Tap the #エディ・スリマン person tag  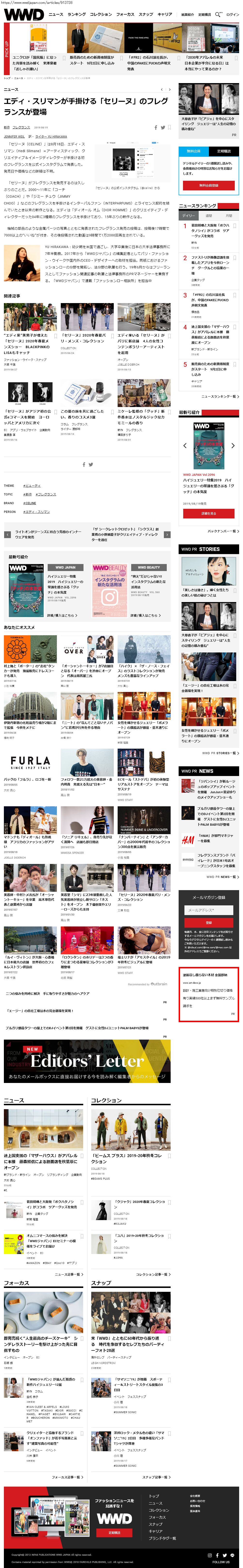click(37, 512)
